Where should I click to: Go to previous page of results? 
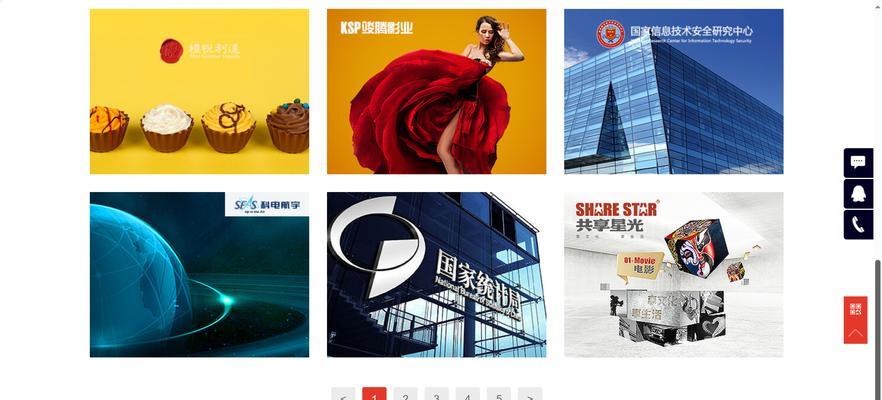coord(343,394)
